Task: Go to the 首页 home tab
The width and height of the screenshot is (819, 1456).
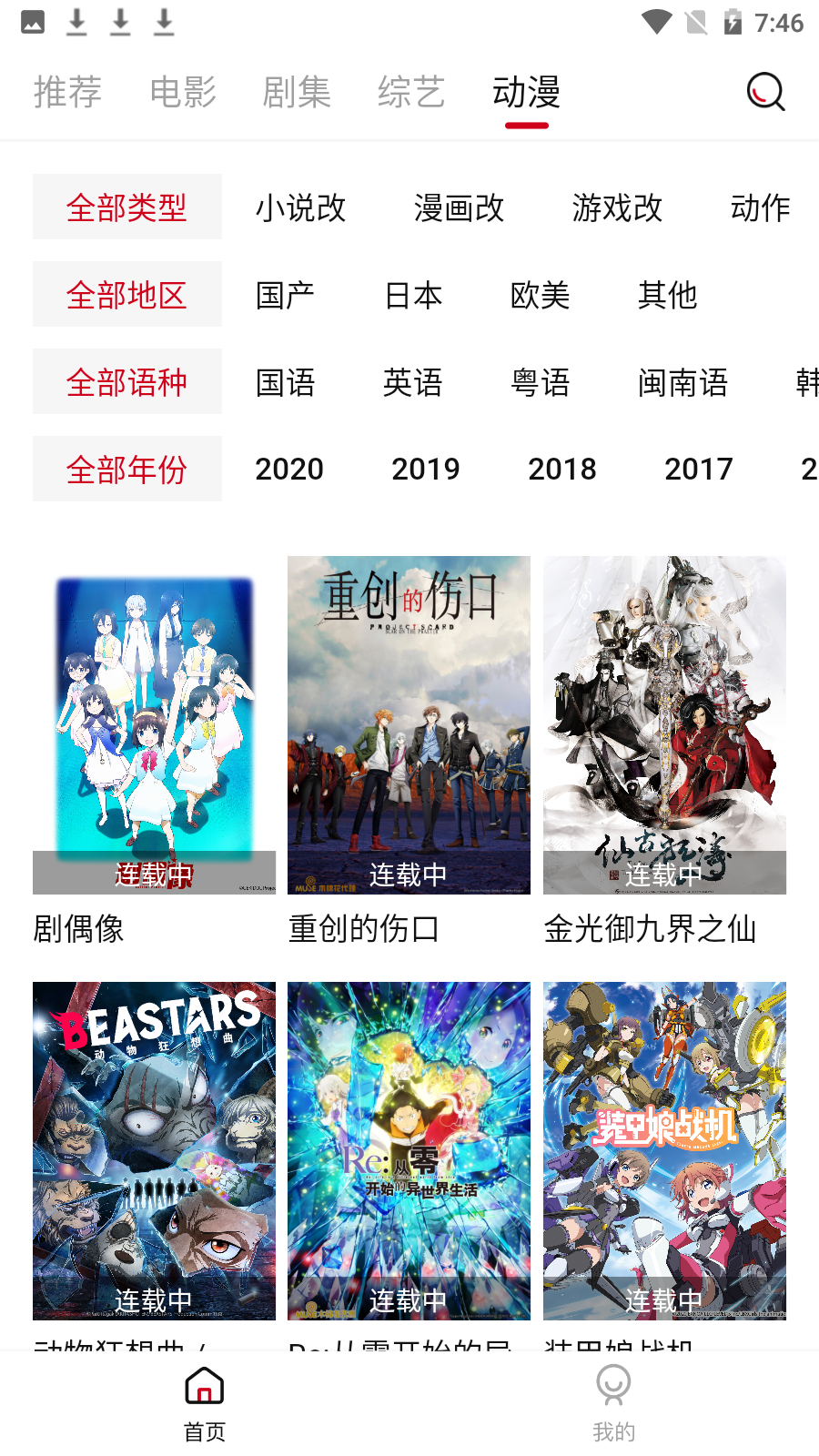Action: (205, 1403)
